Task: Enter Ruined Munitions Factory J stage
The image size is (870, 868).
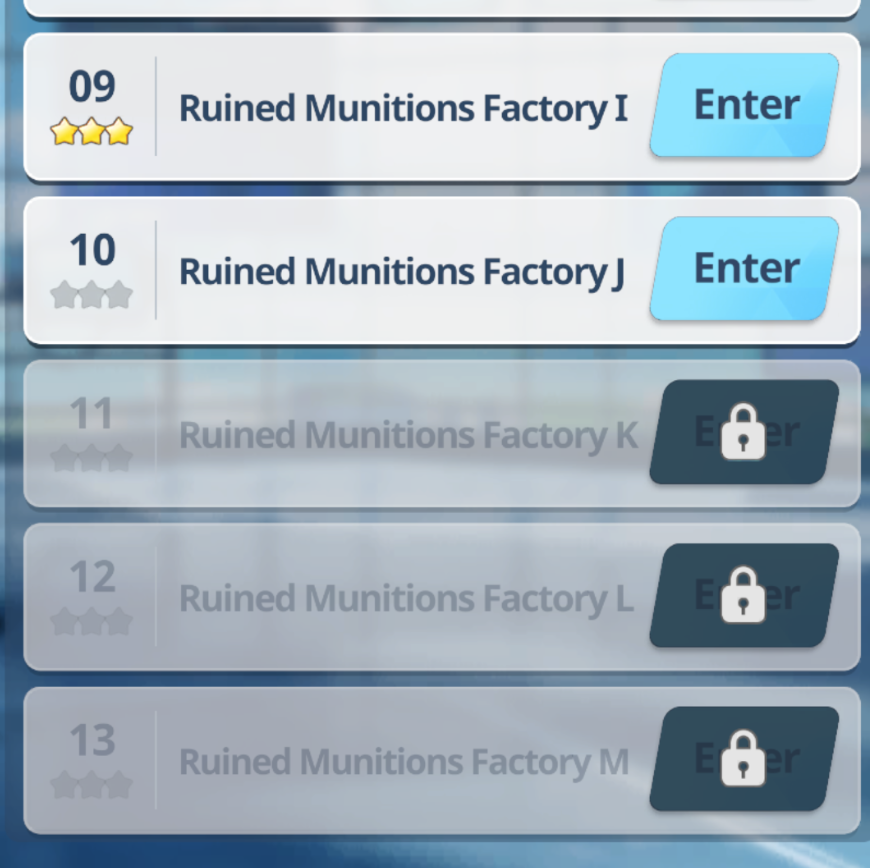Action: (745, 268)
